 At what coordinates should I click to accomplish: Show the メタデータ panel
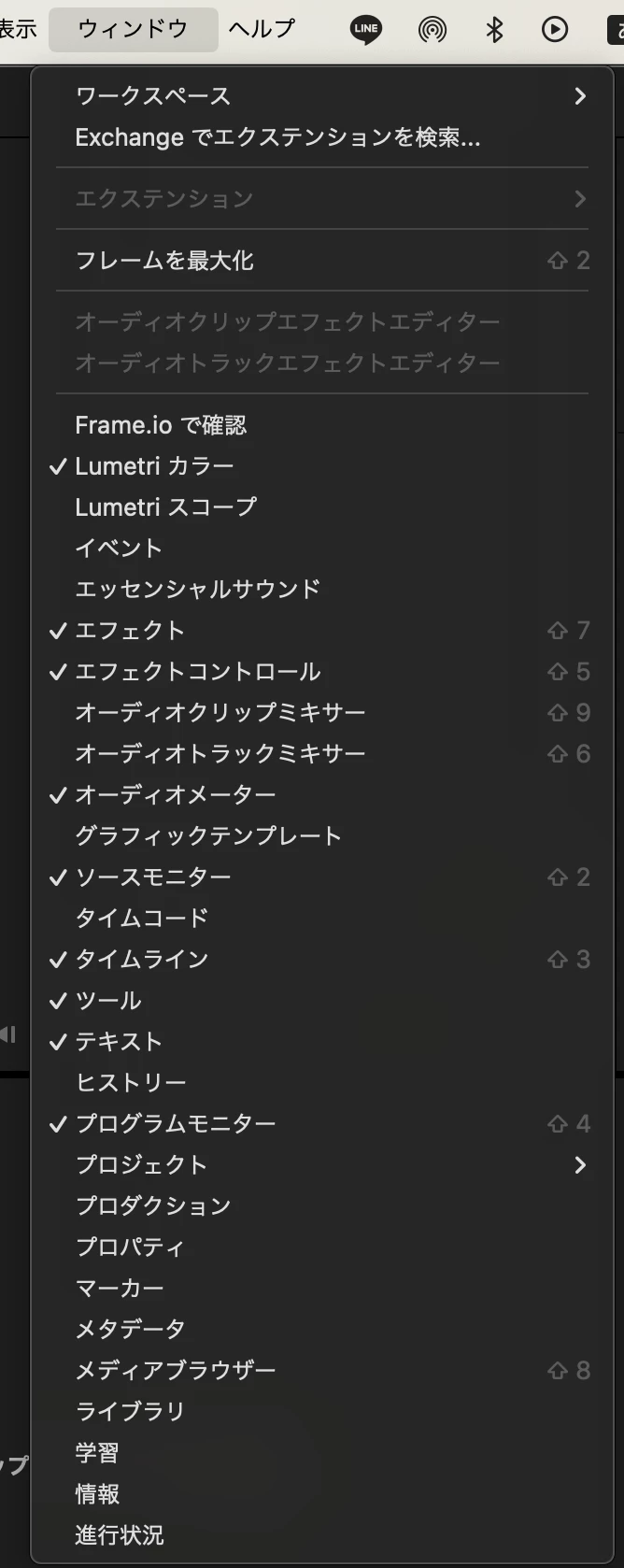pos(130,1330)
